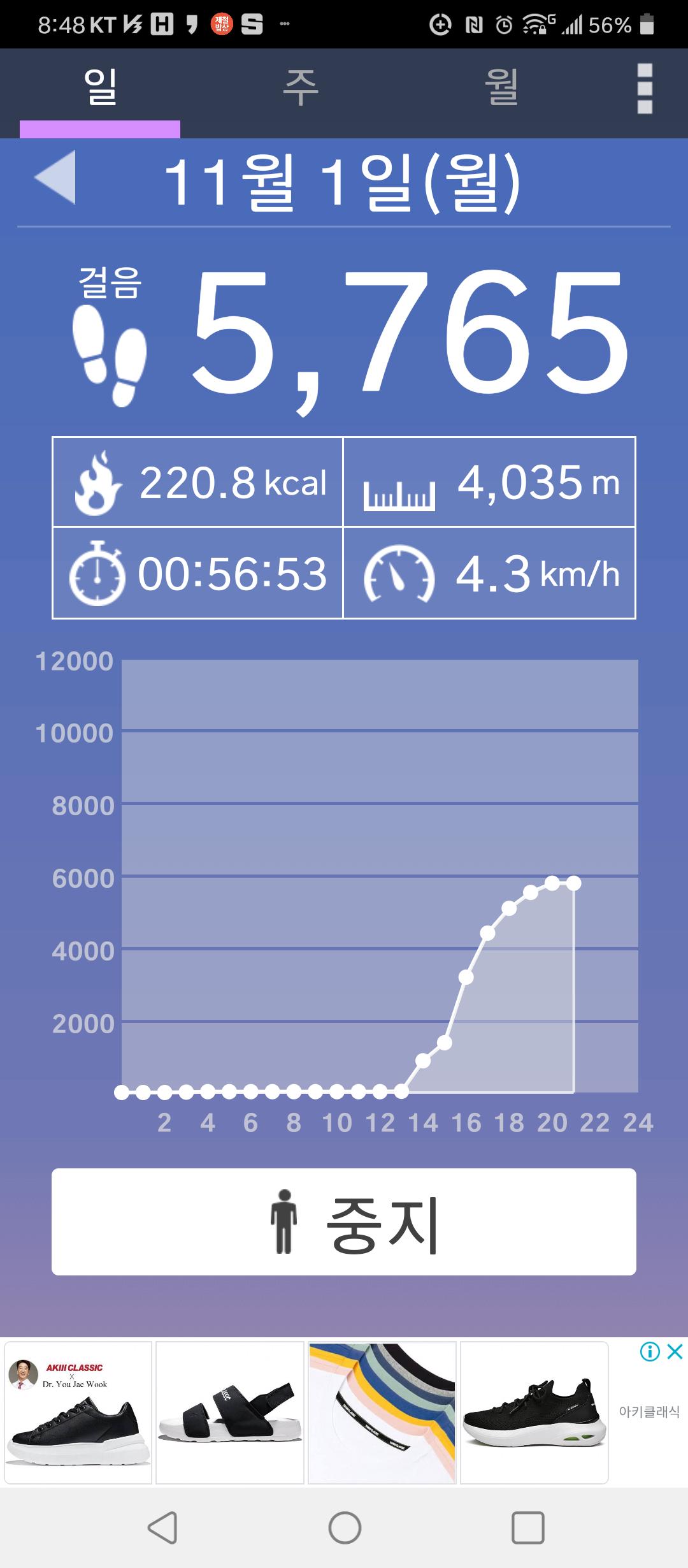Open the three-dot overflow menu
The width and height of the screenshot is (688, 1568).
click(x=645, y=89)
